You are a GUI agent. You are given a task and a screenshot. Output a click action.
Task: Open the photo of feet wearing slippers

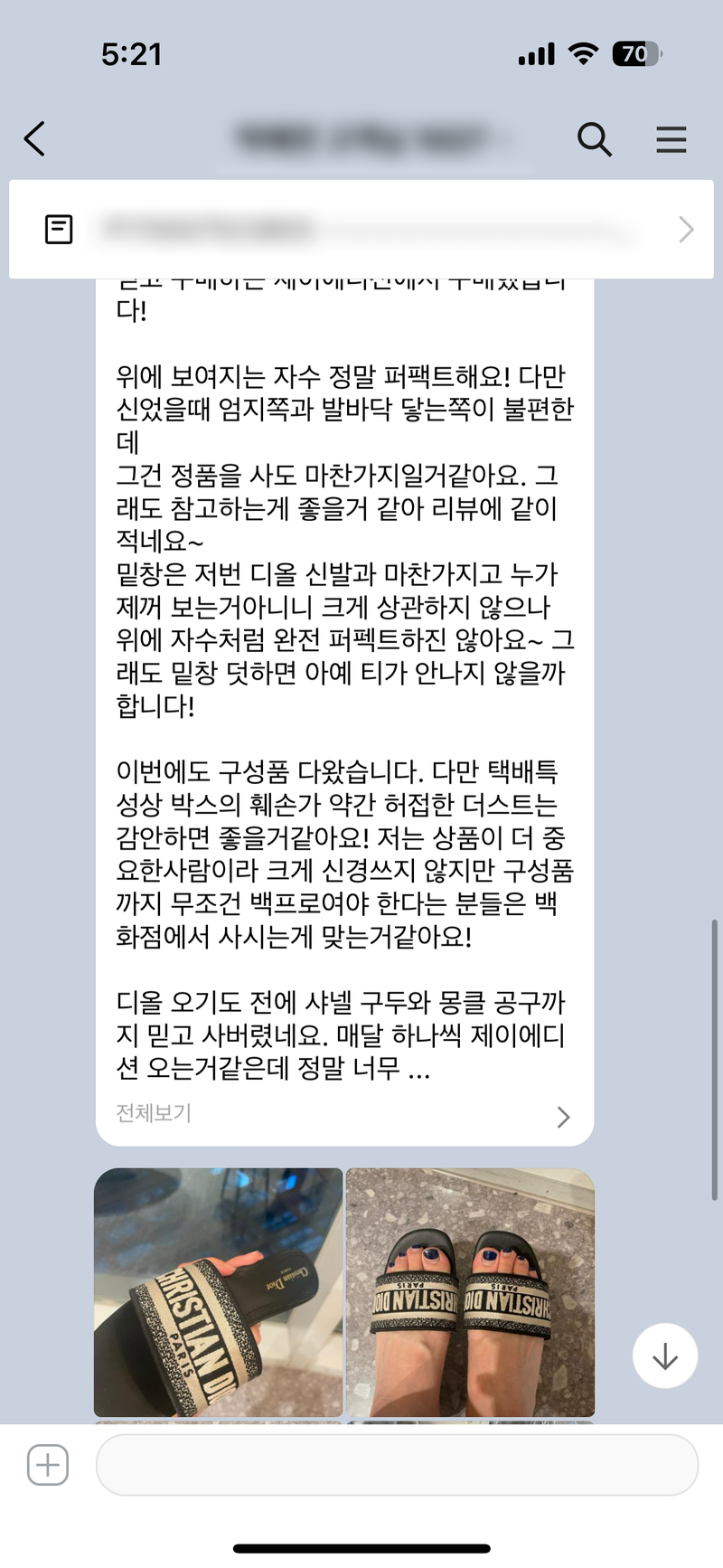coord(470,1292)
